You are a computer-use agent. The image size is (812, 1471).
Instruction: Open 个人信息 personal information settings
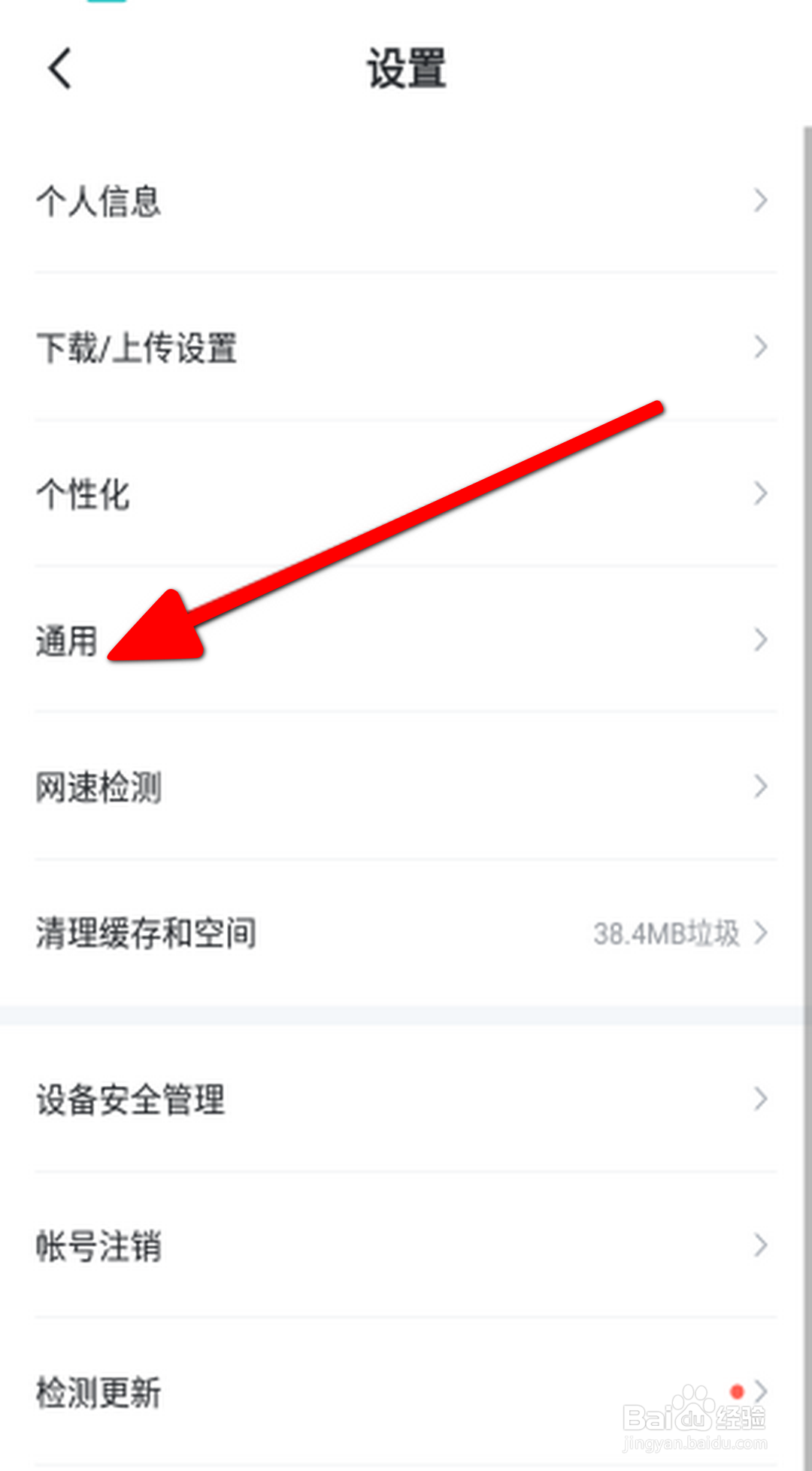click(98, 200)
